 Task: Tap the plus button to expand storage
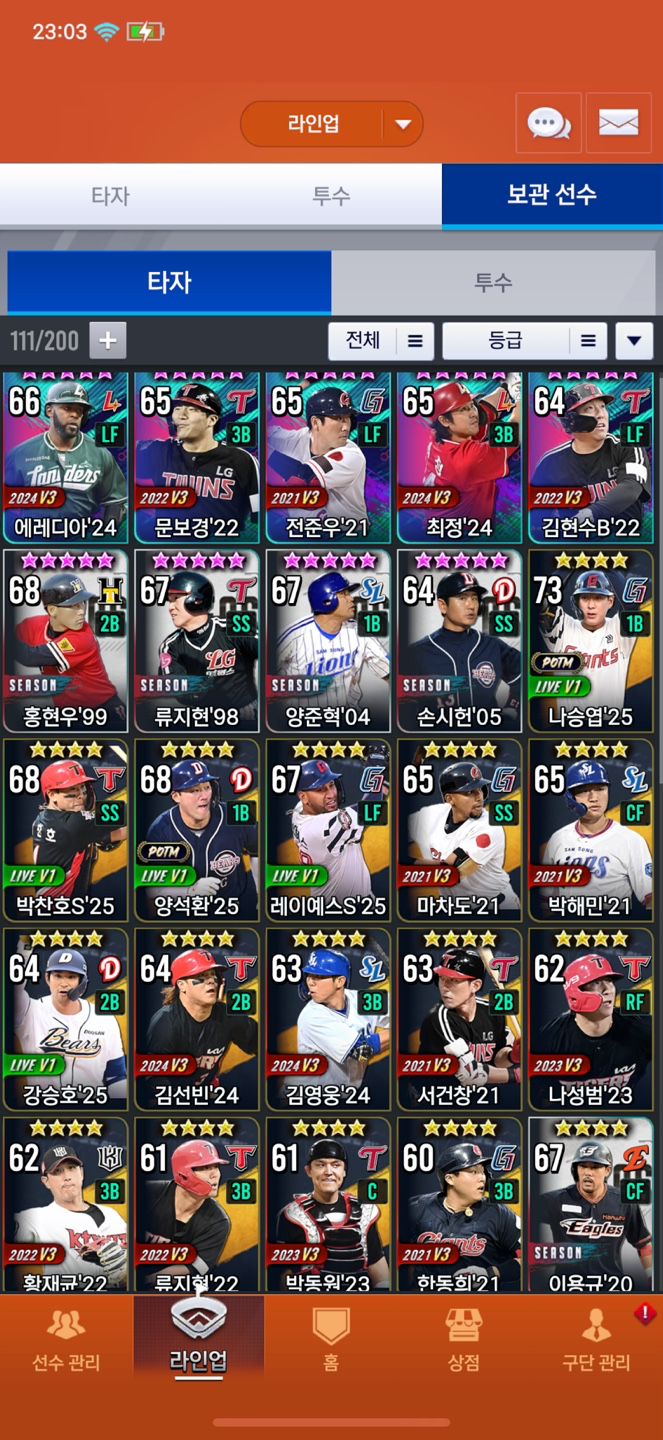[x=108, y=341]
